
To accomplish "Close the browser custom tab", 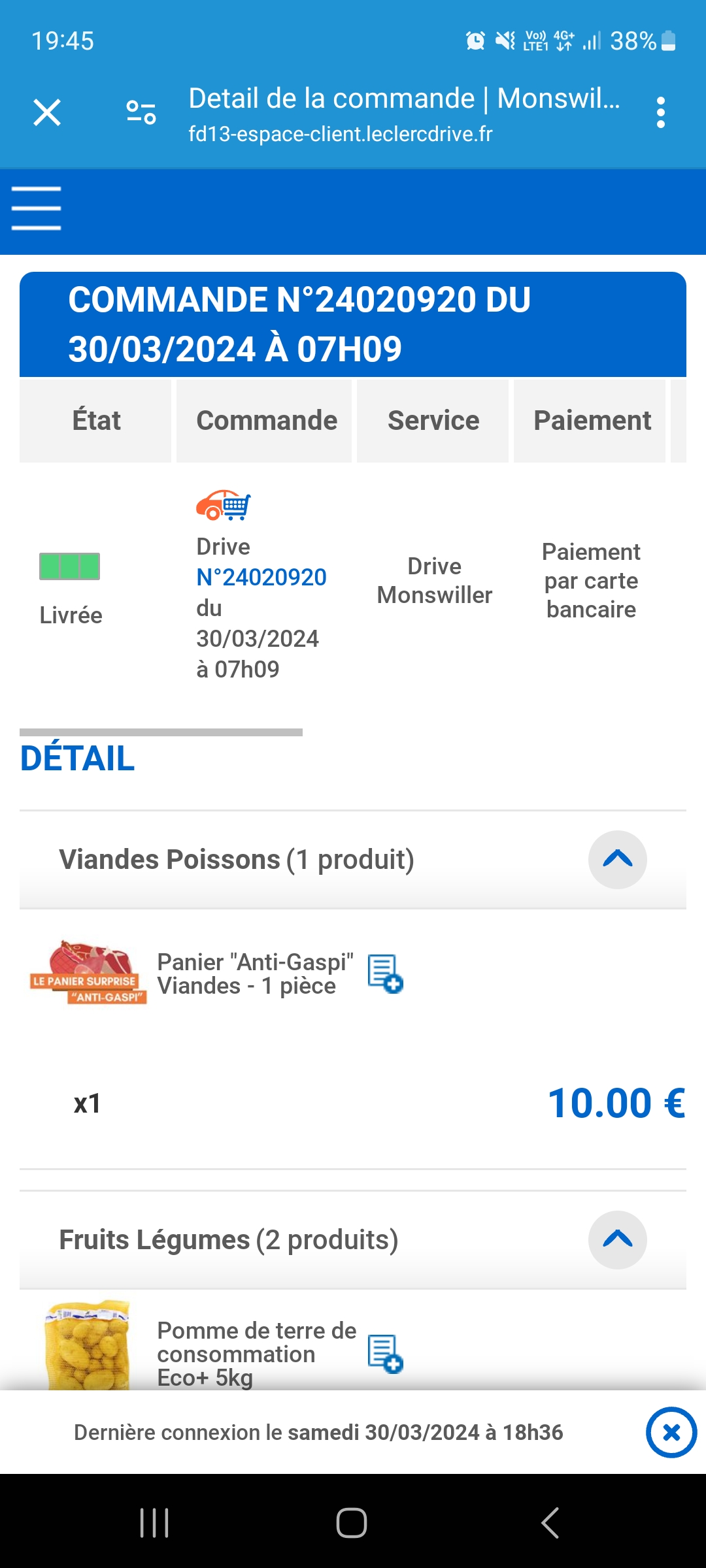I will [47, 112].
